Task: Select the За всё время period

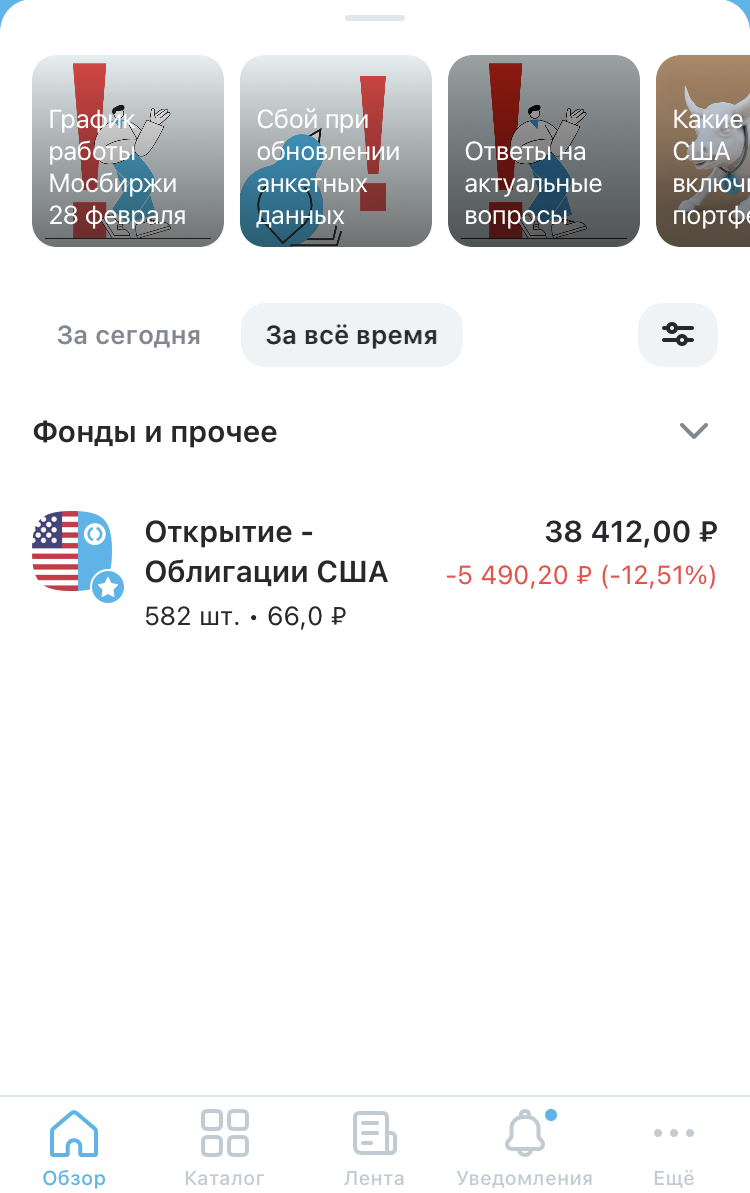Action: click(x=351, y=336)
